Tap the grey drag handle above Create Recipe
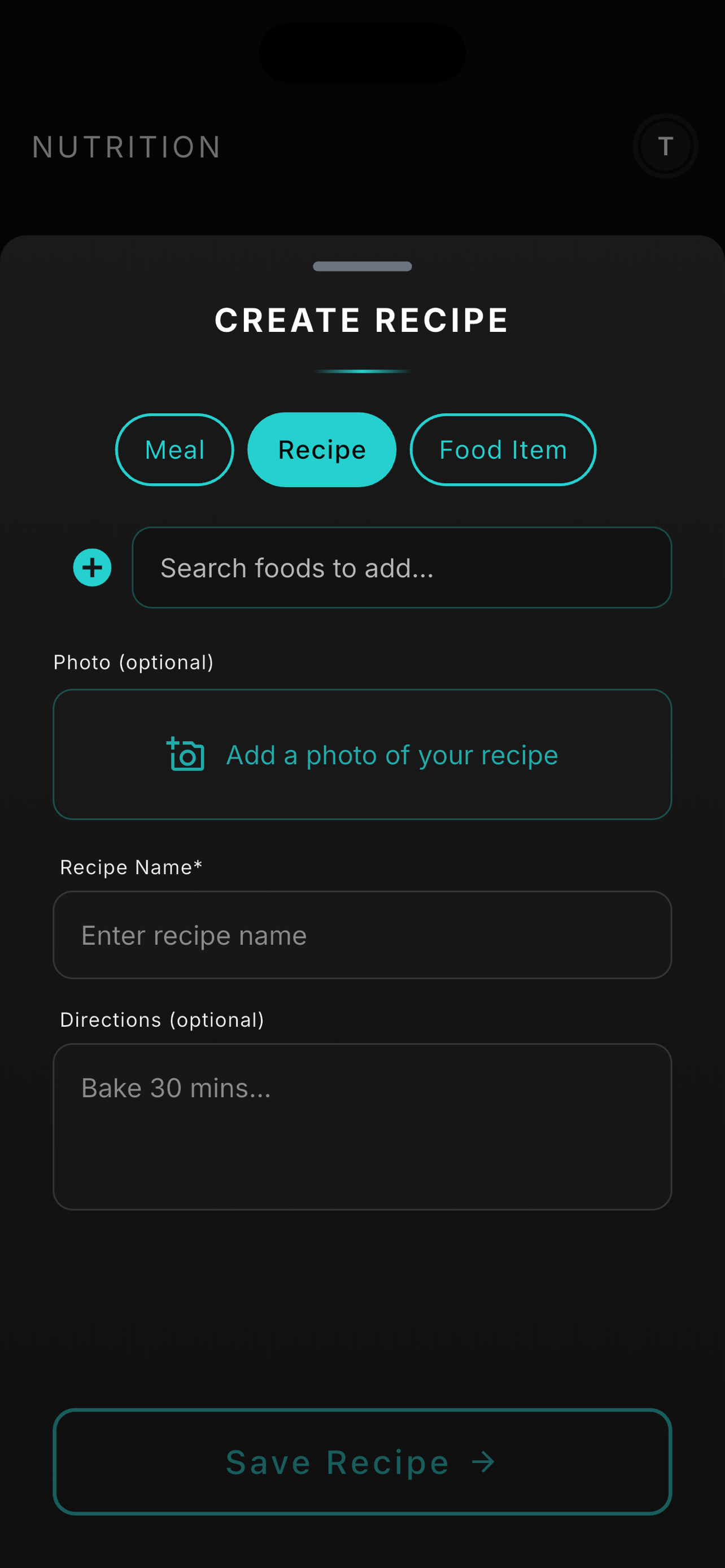The image size is (725, 1568). pyautogui.click(x=362, y=266)
